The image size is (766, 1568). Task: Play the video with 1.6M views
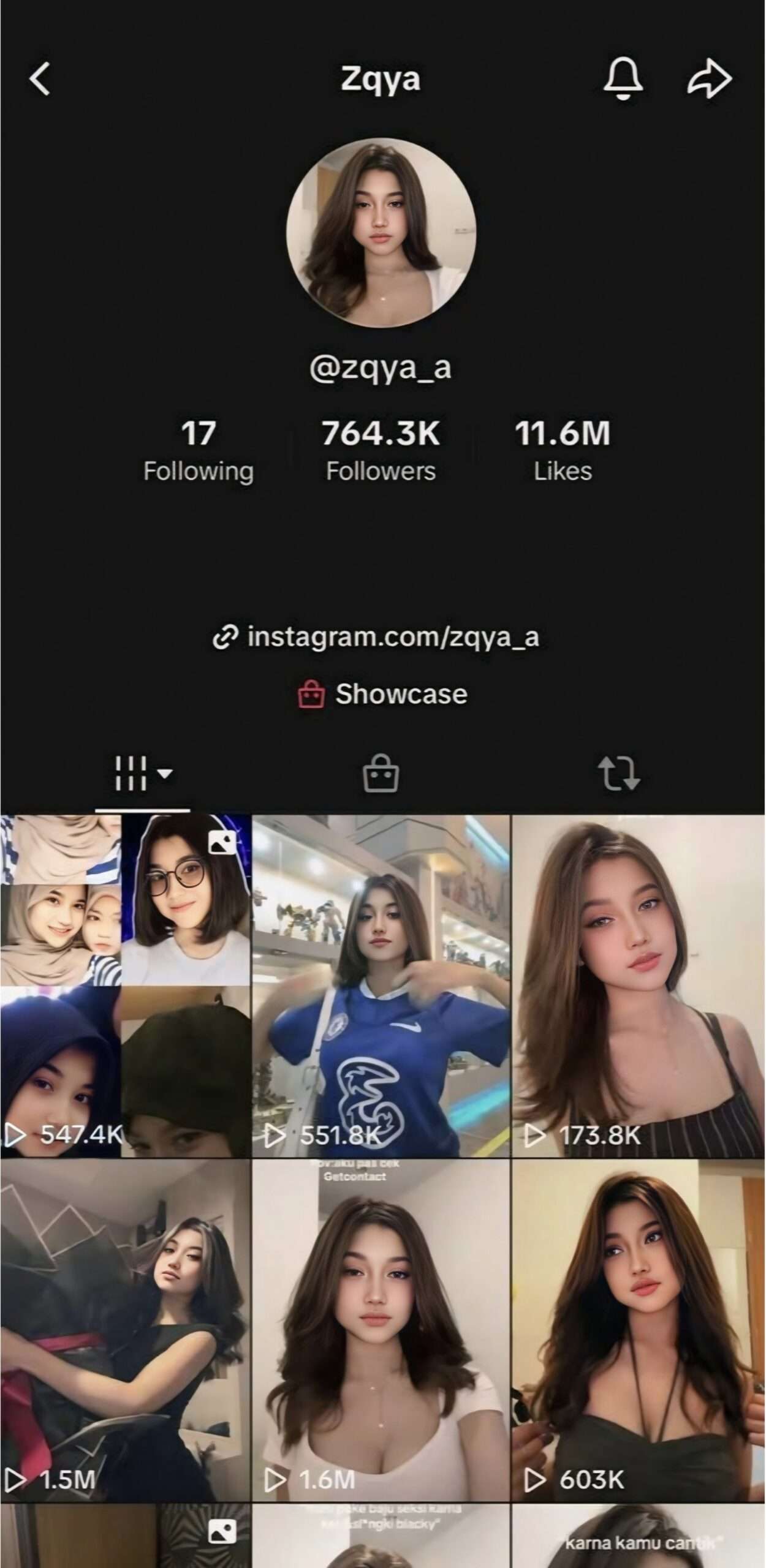point(381,1329)
